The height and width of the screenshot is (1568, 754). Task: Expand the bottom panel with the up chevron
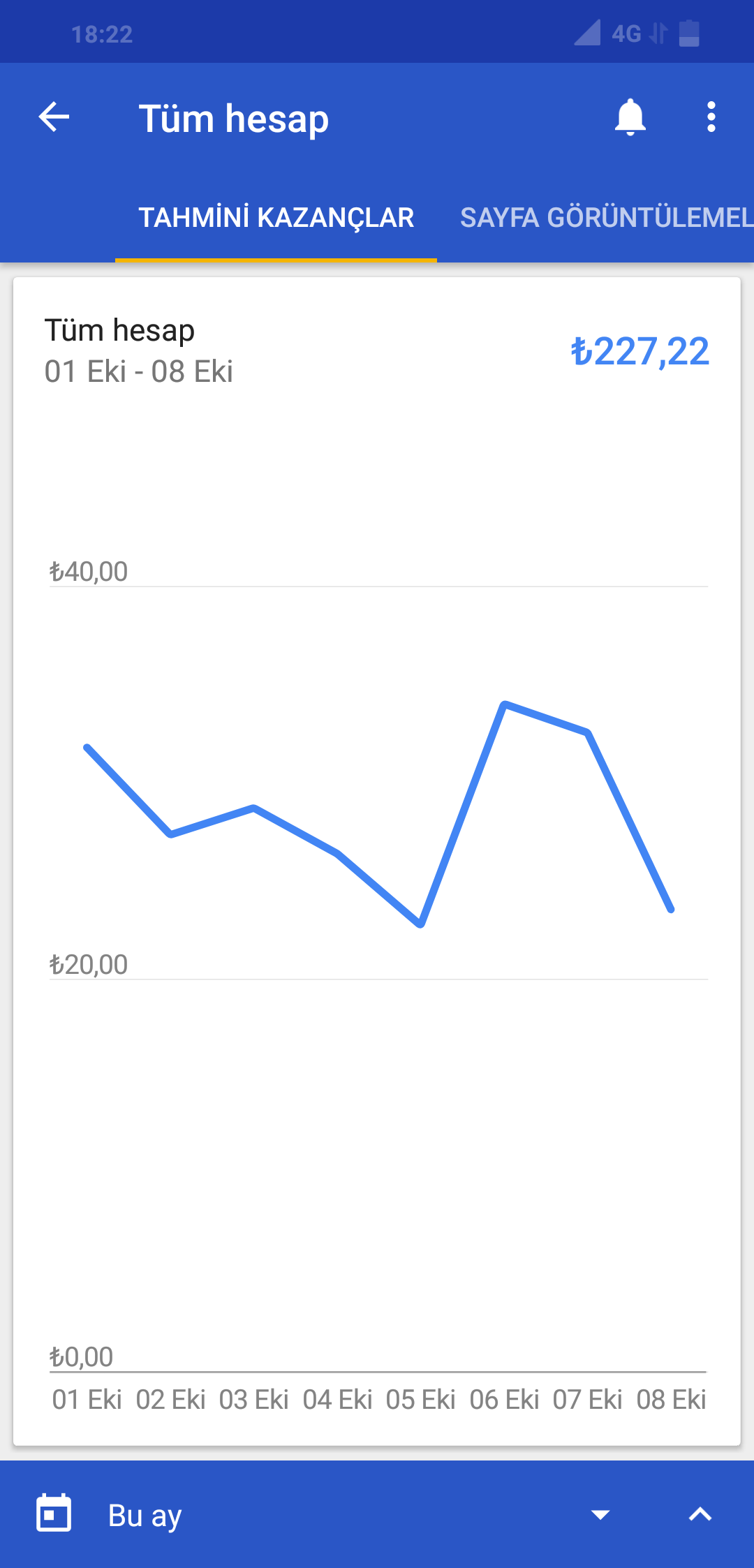pyautogui.click(x=700, y=1514)
